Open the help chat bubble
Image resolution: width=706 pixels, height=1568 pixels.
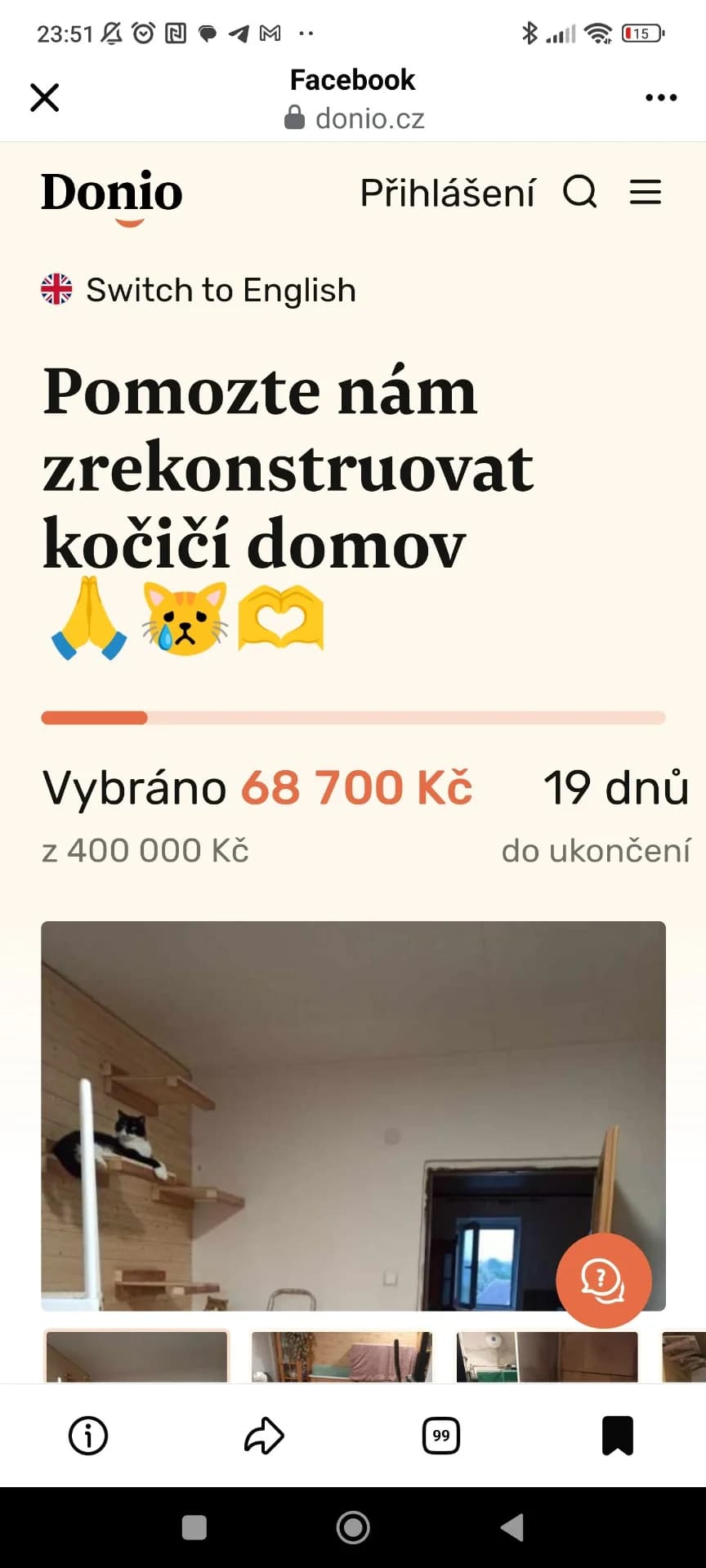[603, 1280]
